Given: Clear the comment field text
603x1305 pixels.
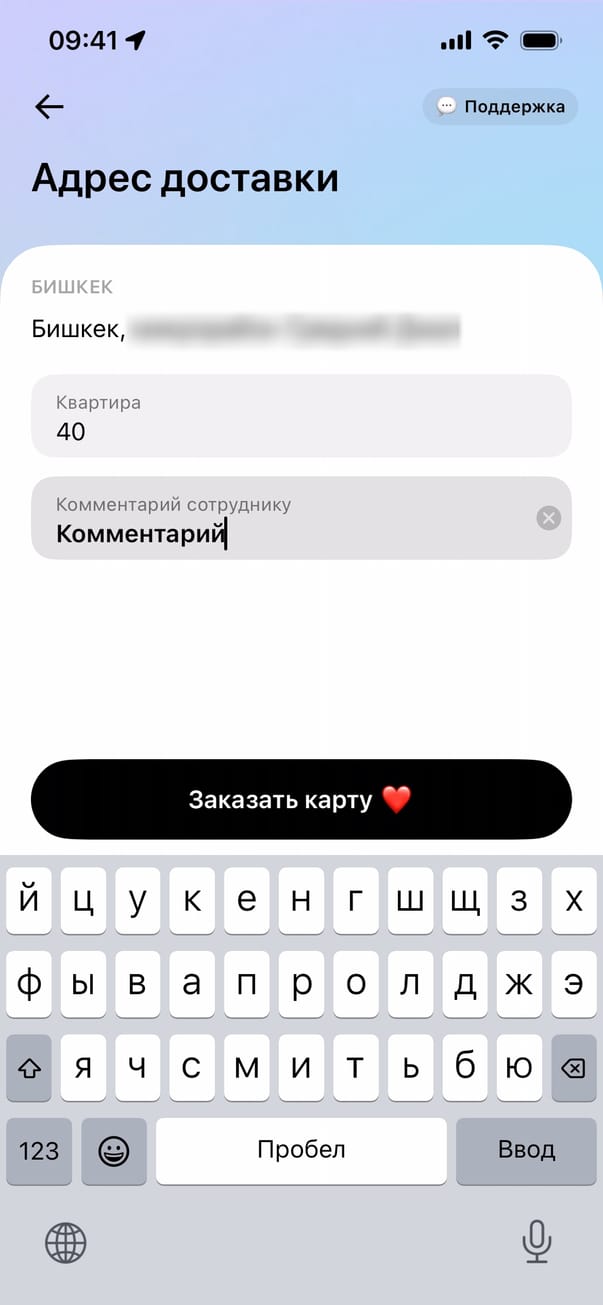Looking at the screenshot, I should [x=548, y=518].
